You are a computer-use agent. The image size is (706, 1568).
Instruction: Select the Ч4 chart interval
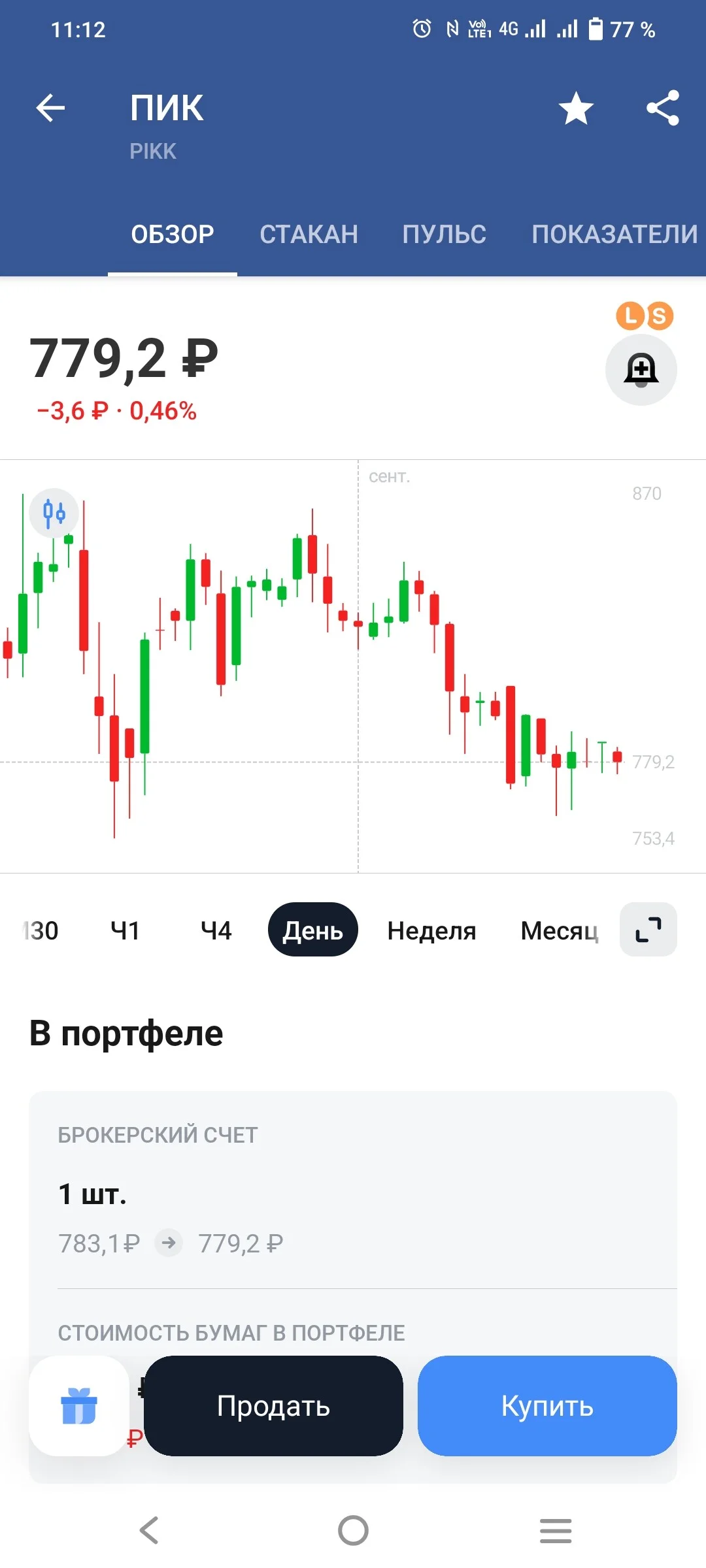(x=216, y=930)
